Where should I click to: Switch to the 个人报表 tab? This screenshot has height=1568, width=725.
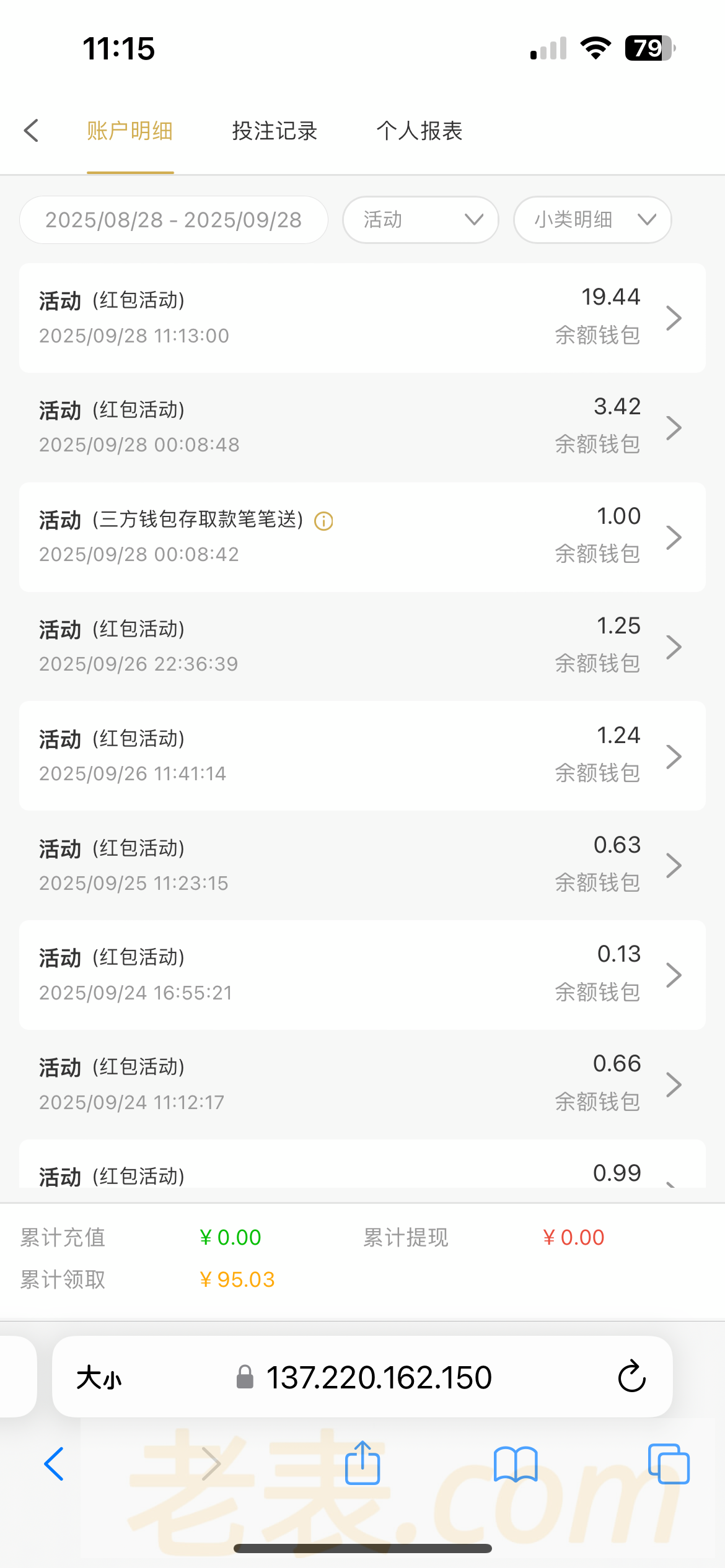click(420, 131)
